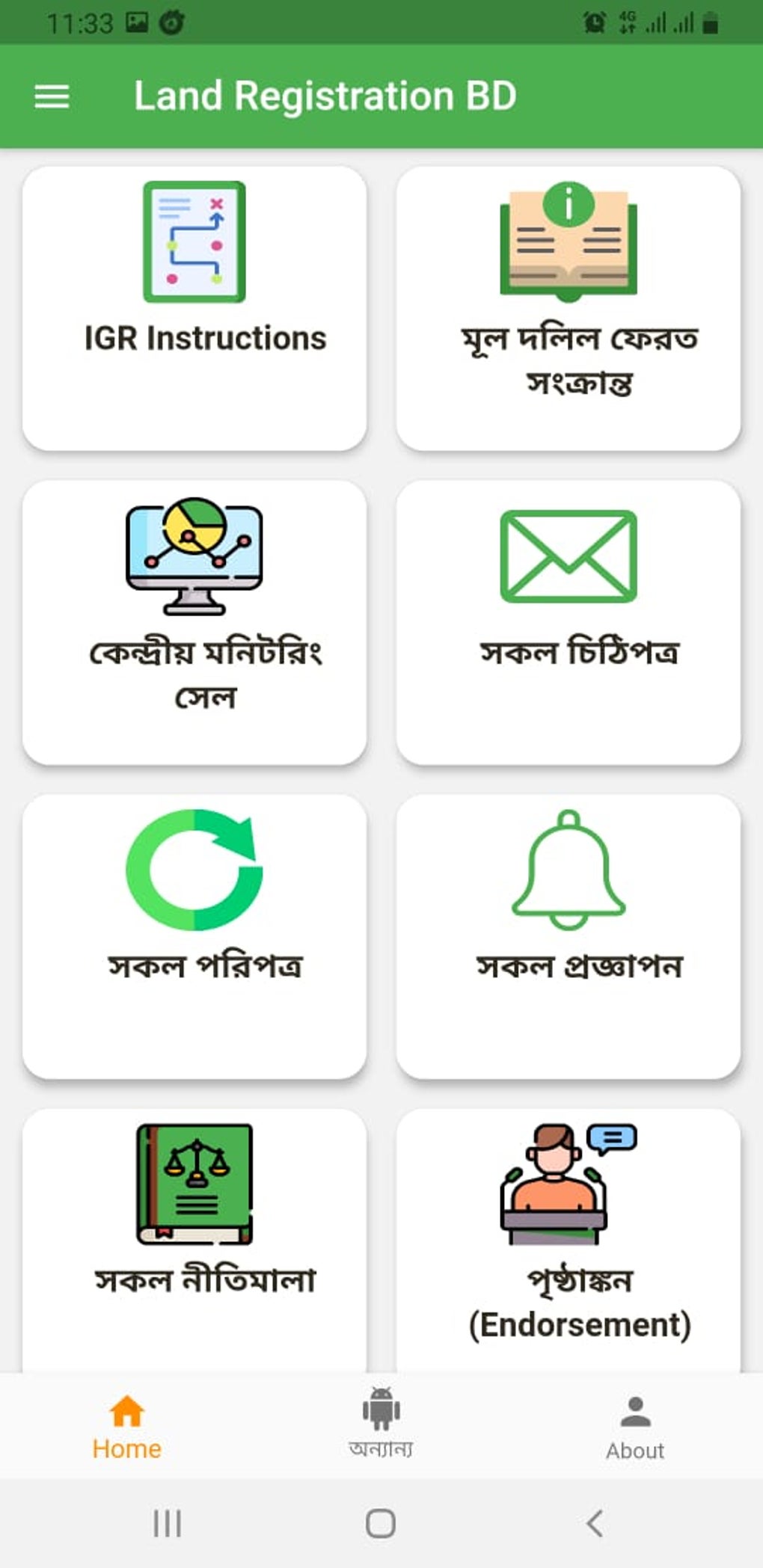Go to the About tab
The width and height of the screenshot is (763, 1568).
tap(635, 1427)
